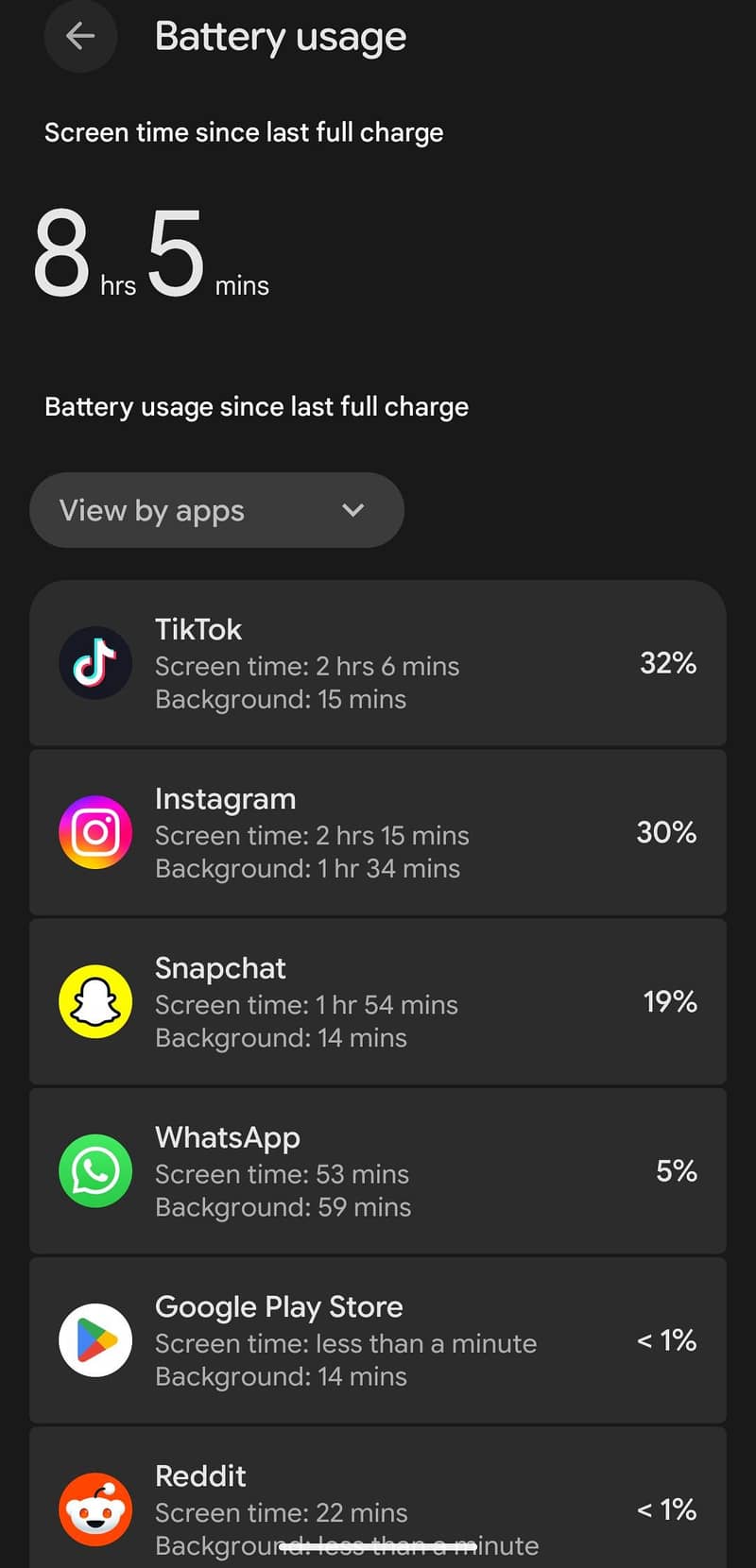Tap TikTok's 32% usage value
This screenshot has width=756, height=1568.
click(669, 662)
